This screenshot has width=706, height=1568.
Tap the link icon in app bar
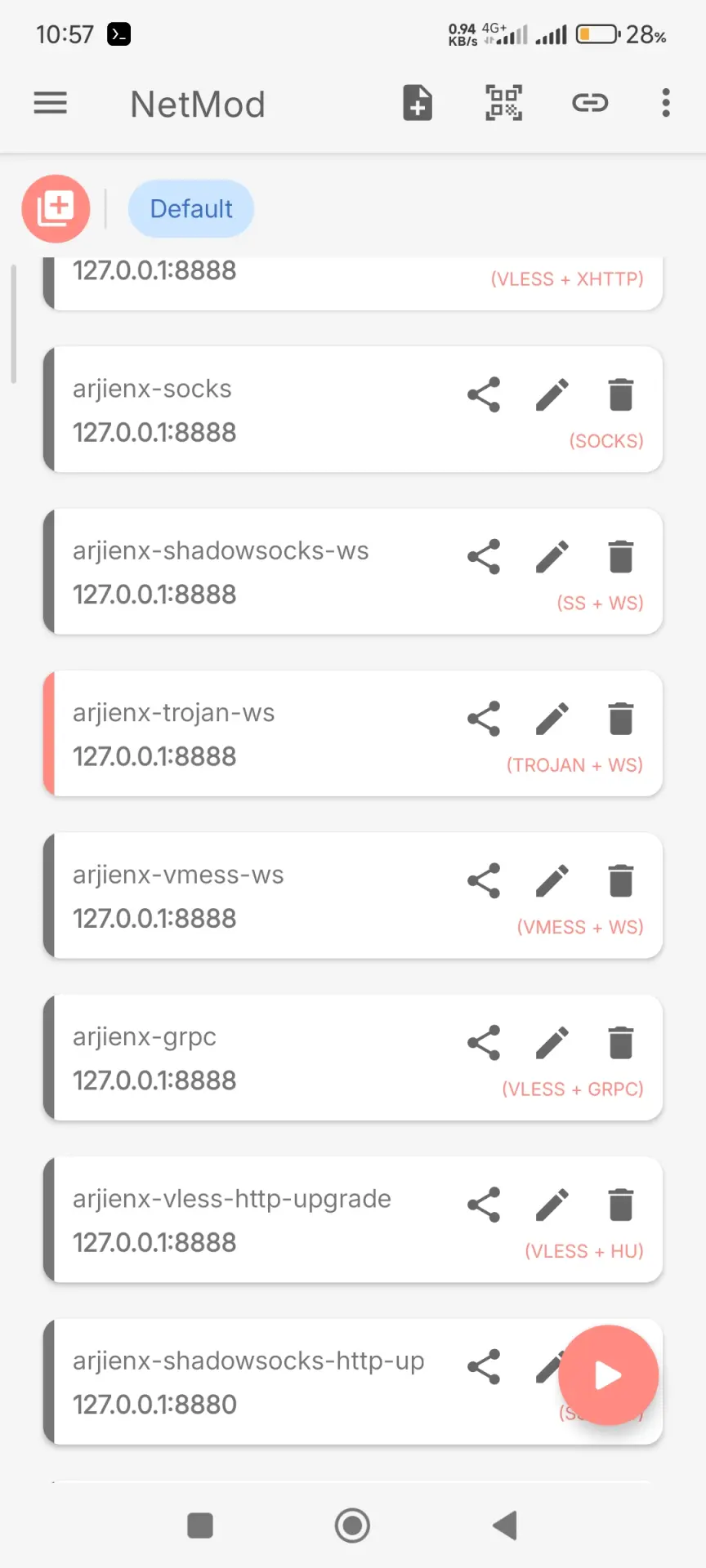pos(590,103)
